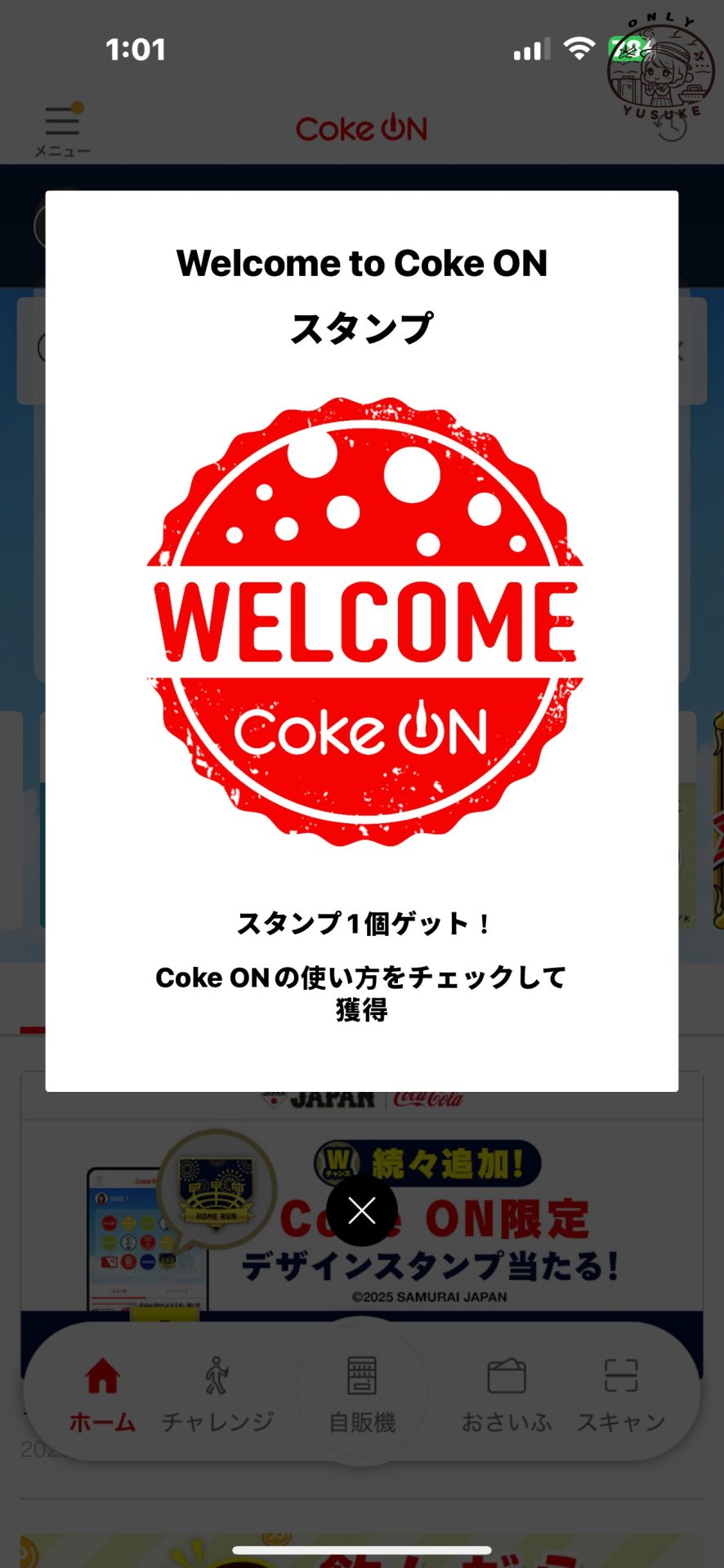This screenshot has height=1568, width=724.
Task: Tap the Wi-Fi icon in the status bar
Action: click(579, 49)
